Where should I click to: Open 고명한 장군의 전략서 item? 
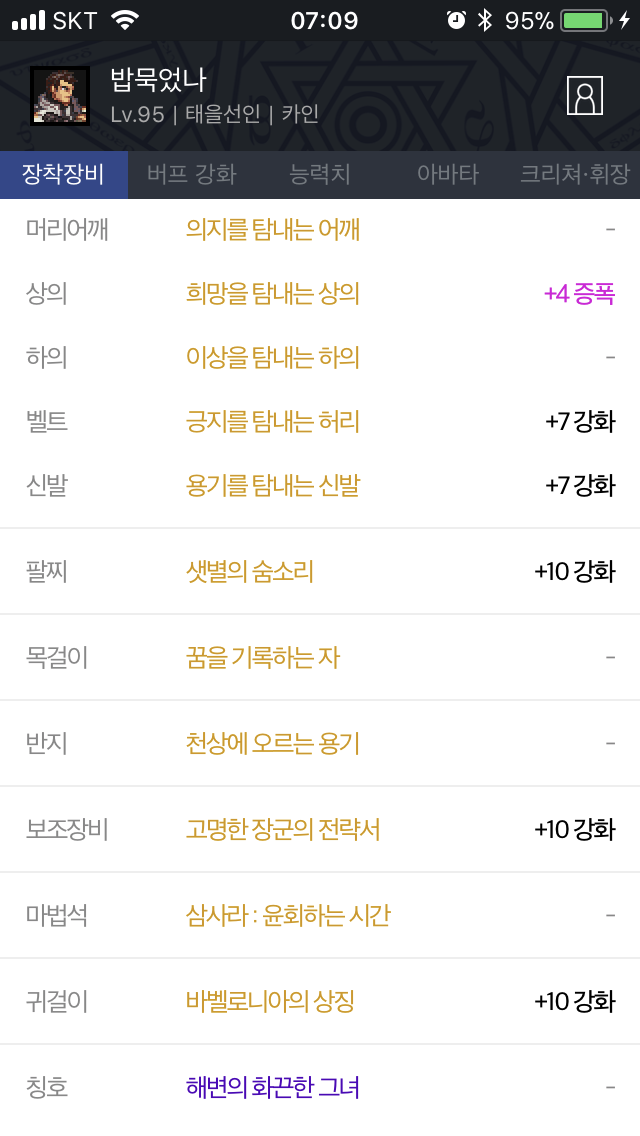pyautogui.click(x=283, y=830)
